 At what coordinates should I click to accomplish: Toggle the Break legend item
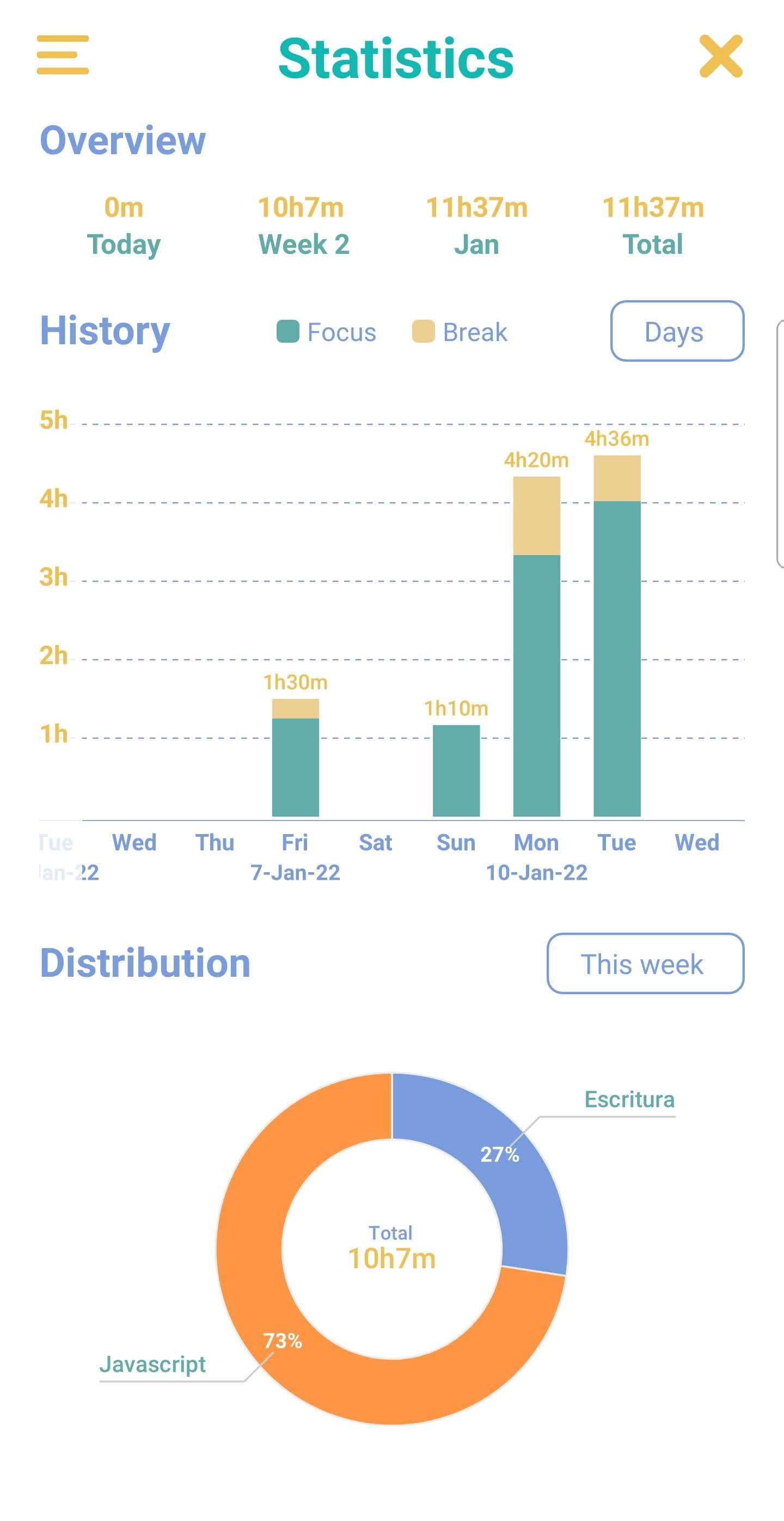[460, 332]
